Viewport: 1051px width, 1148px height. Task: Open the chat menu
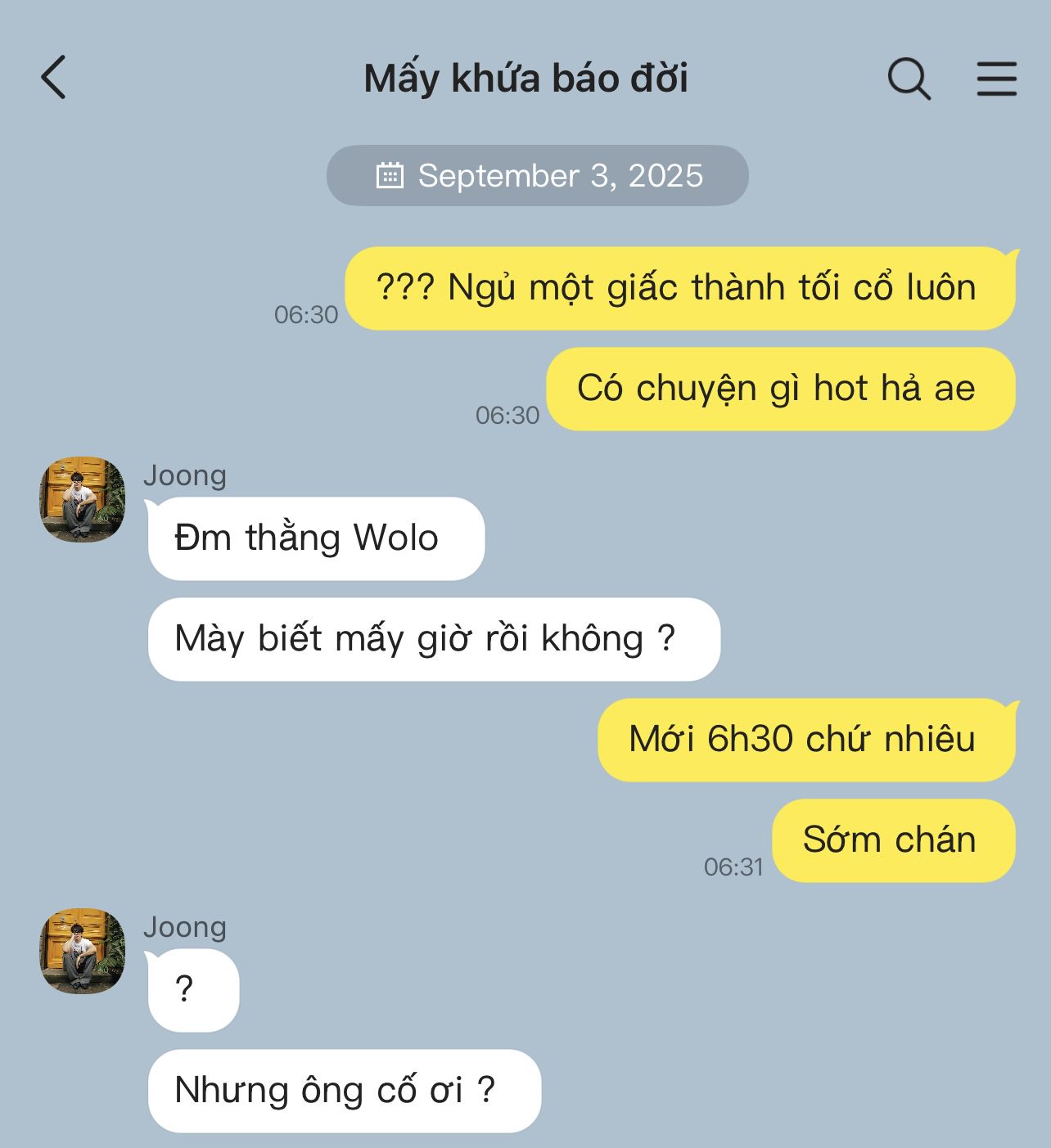[x=997, y=79]
